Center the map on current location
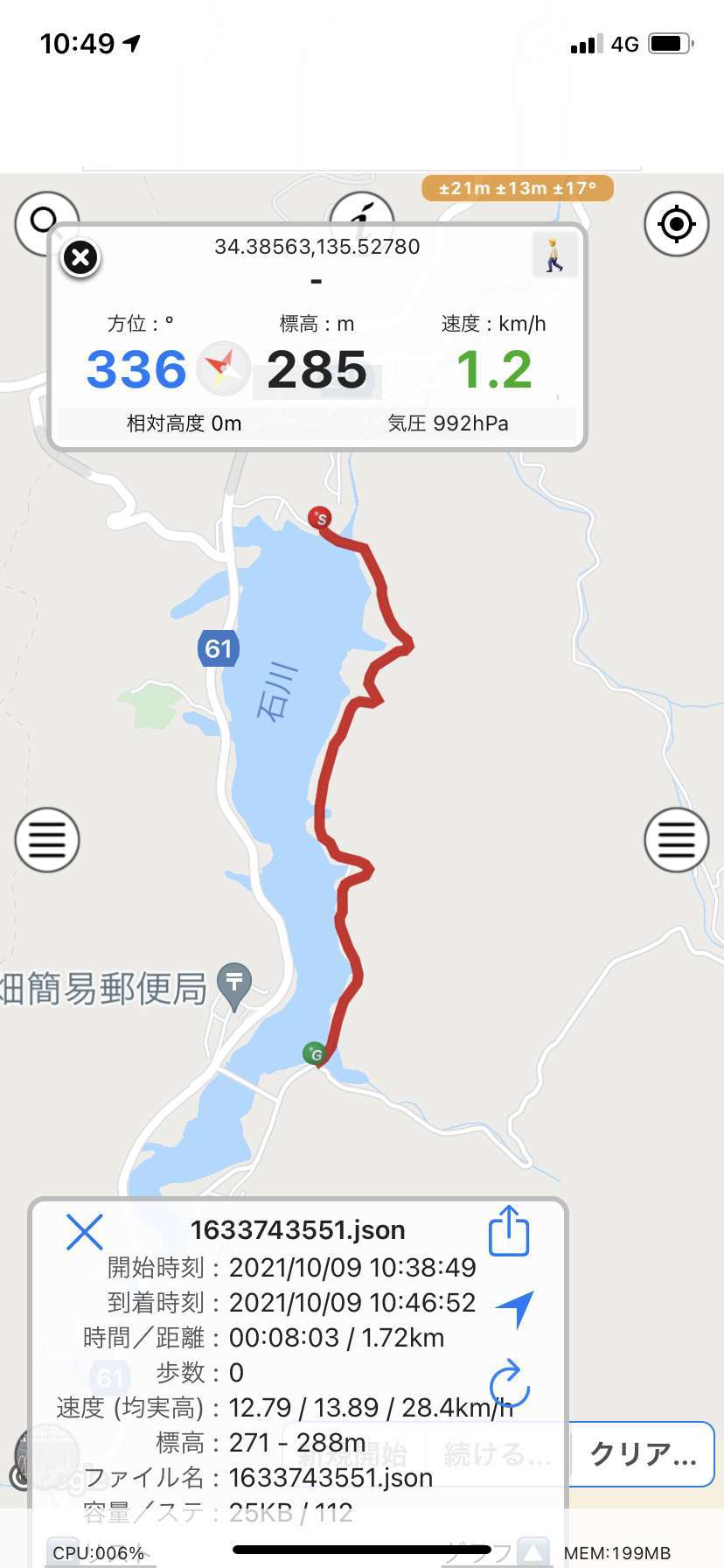This screenshot has width=724, height=1568. pos(676,224)
